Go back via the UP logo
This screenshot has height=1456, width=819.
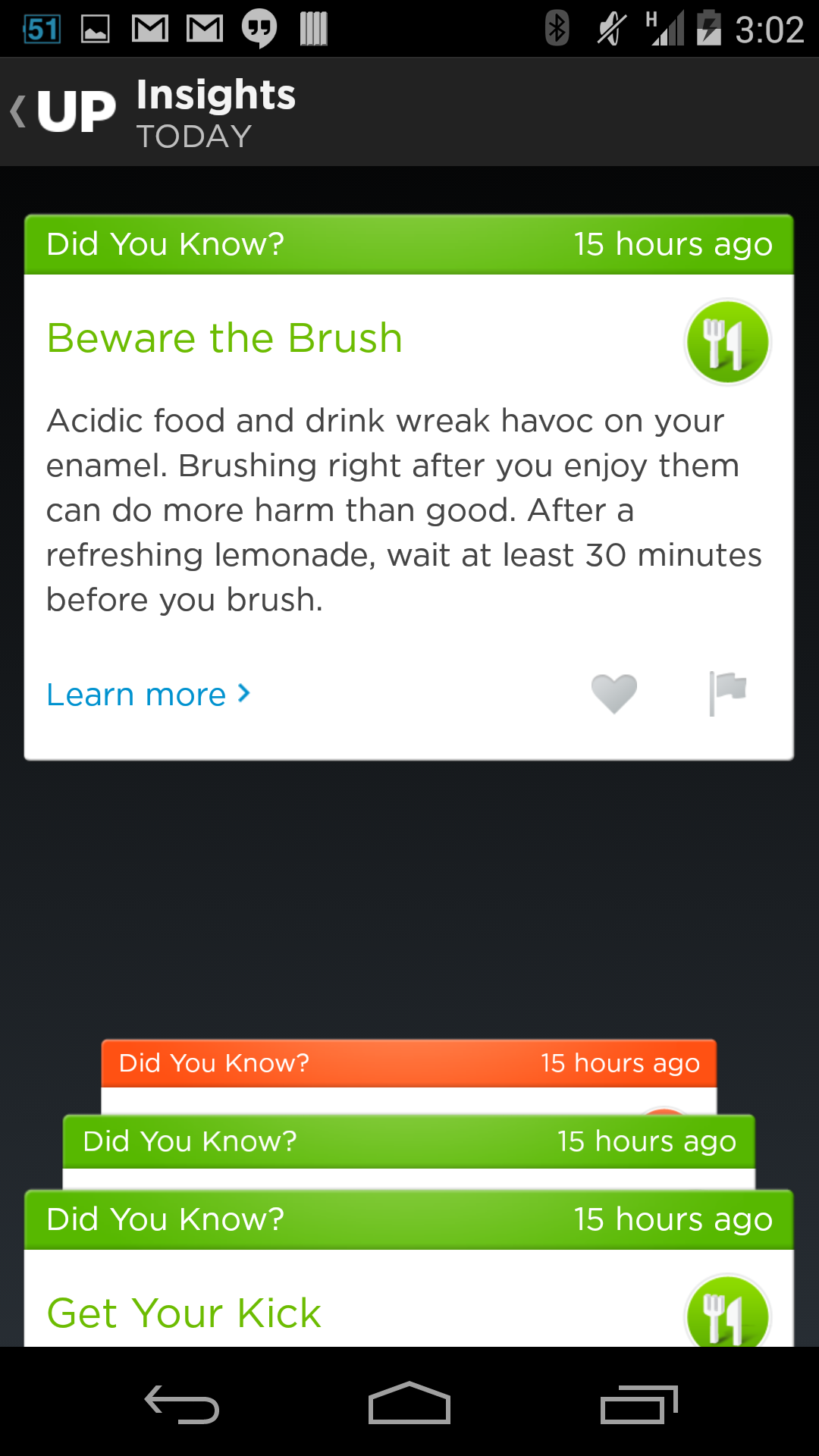pos(64,111)
